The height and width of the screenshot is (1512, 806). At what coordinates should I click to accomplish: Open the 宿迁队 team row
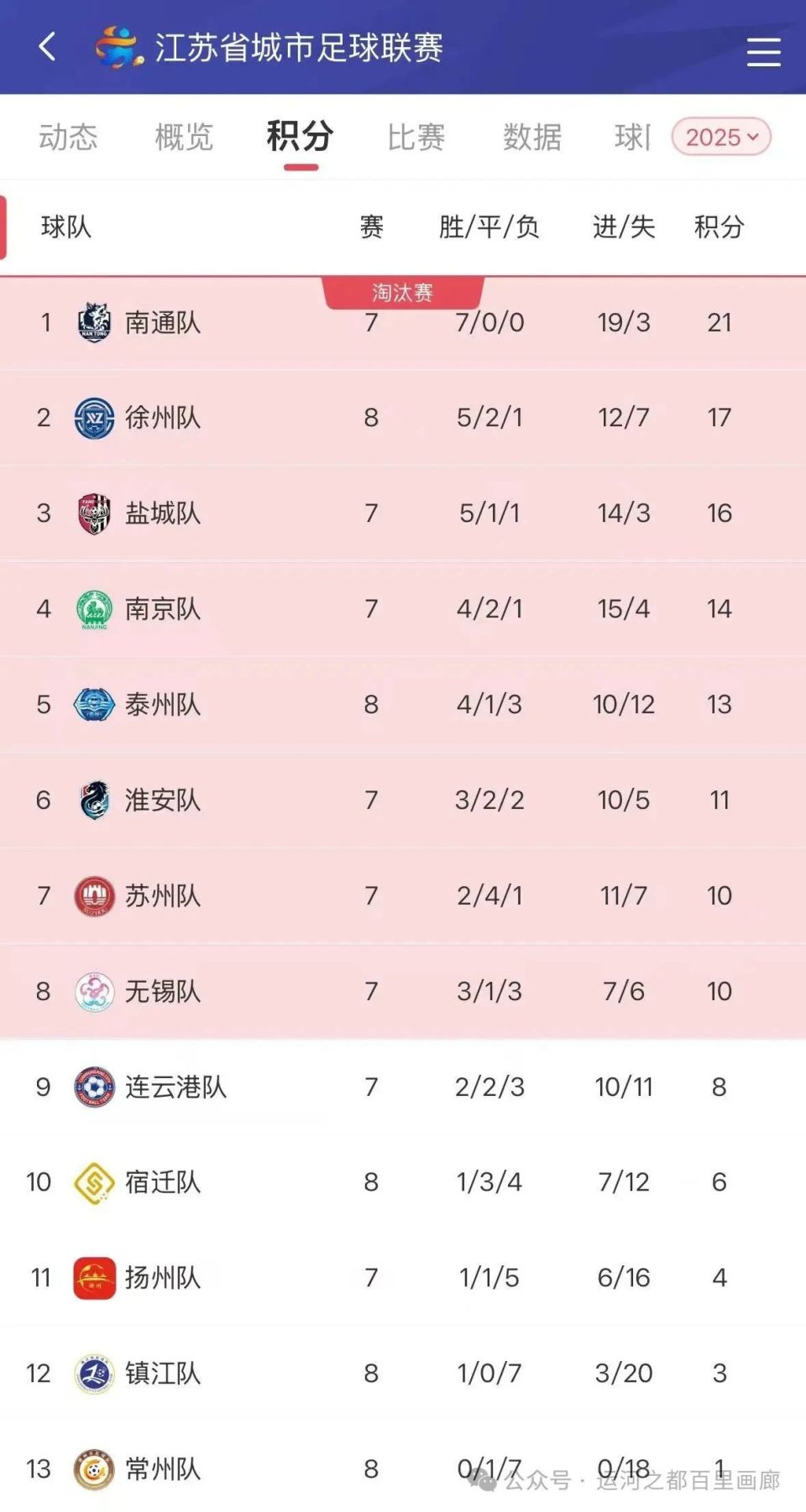[x=403, y=1182]
